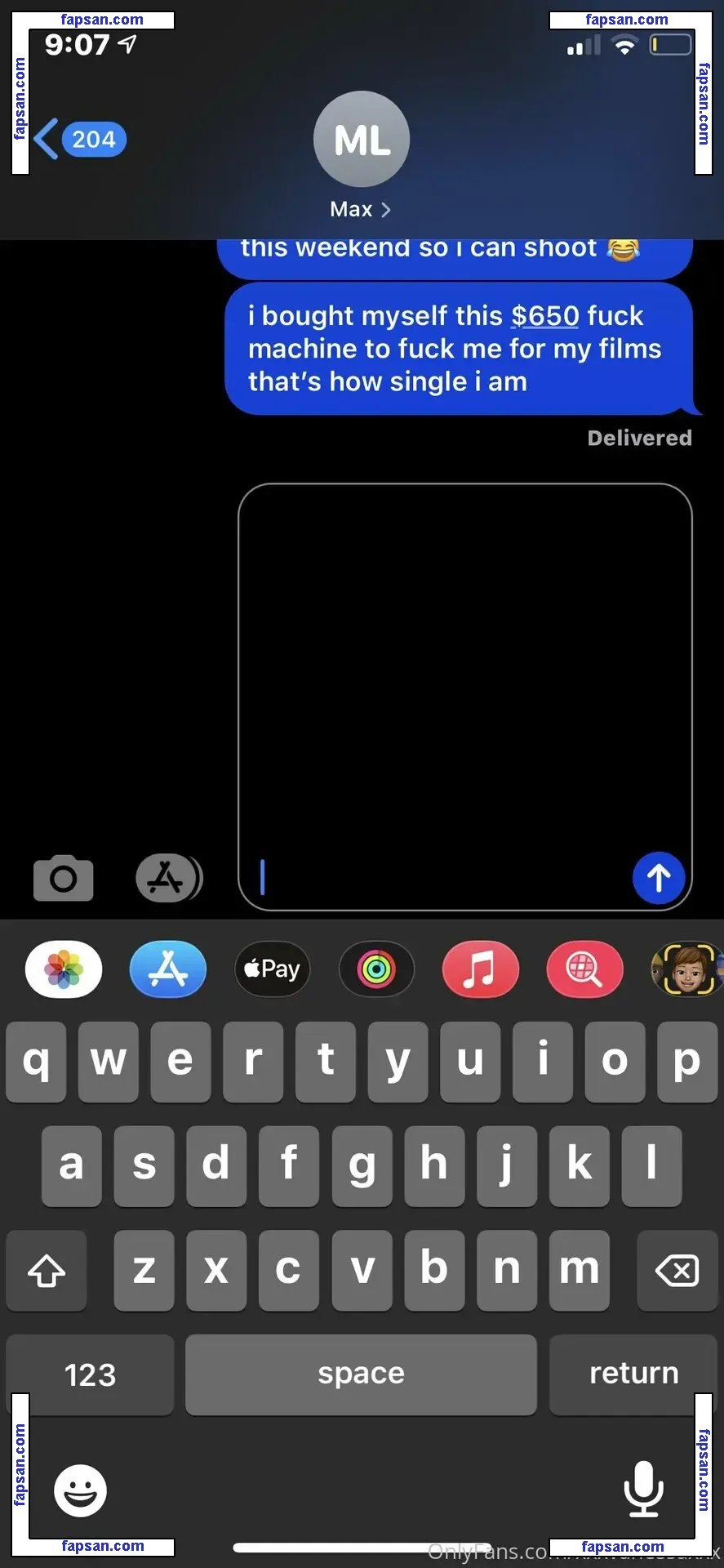Open Max's contact details
Screen dimensions: 724x1568
[x=361, y=210]
